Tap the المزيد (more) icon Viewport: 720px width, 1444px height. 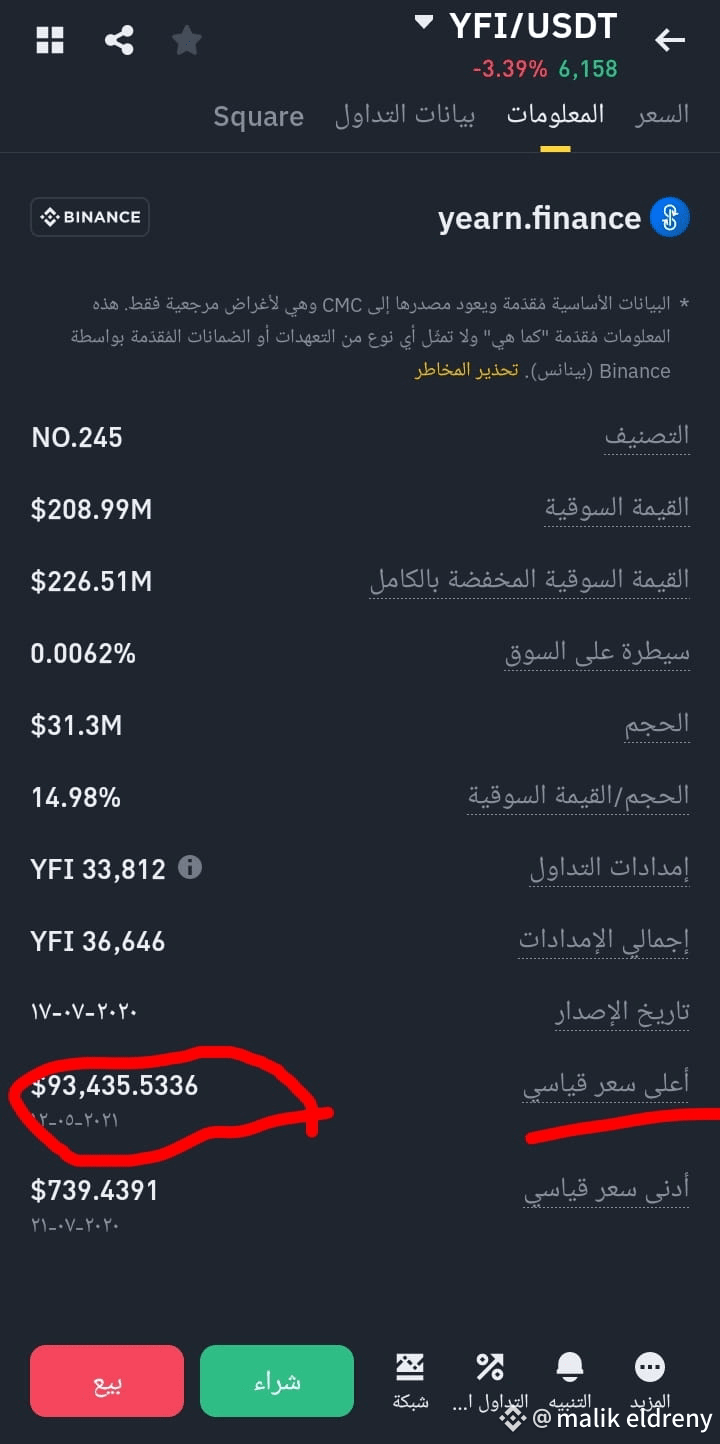[x=649, y=1365]
